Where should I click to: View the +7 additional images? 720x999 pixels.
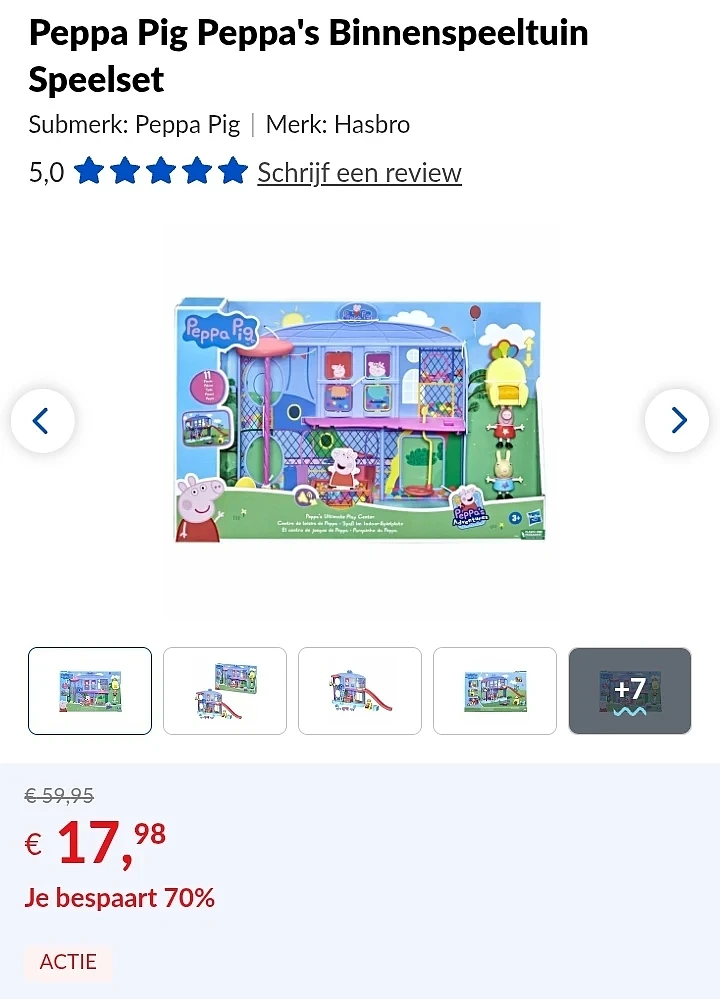point(630,691)
